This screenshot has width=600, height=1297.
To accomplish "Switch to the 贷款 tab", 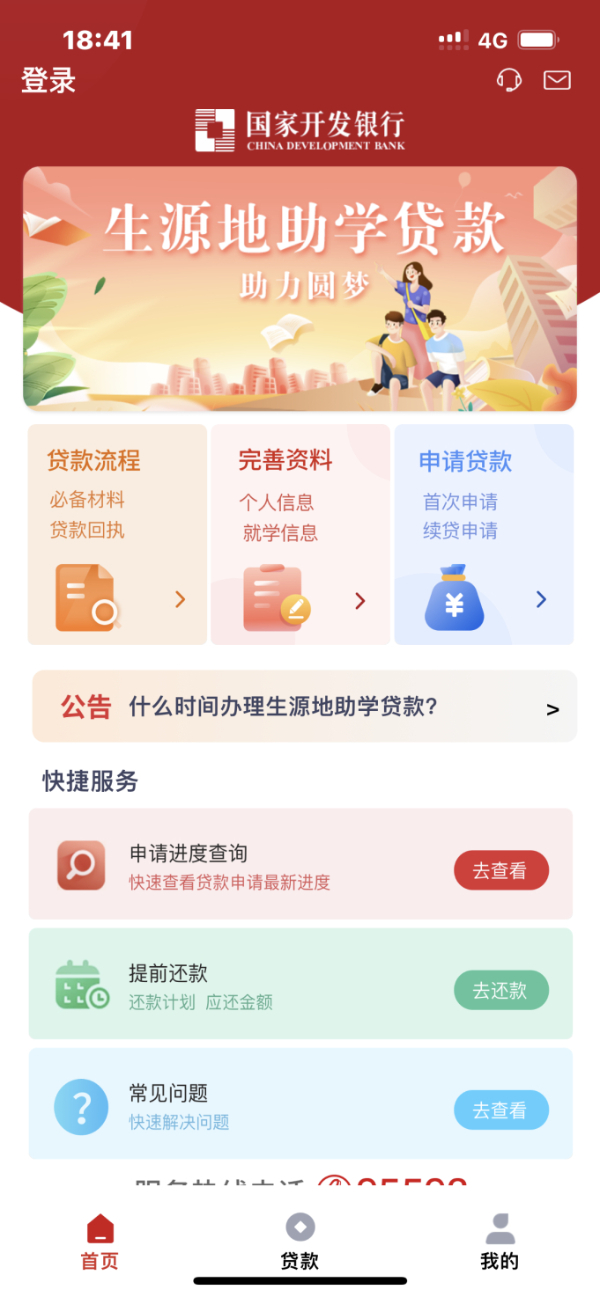I will 300,1242.
